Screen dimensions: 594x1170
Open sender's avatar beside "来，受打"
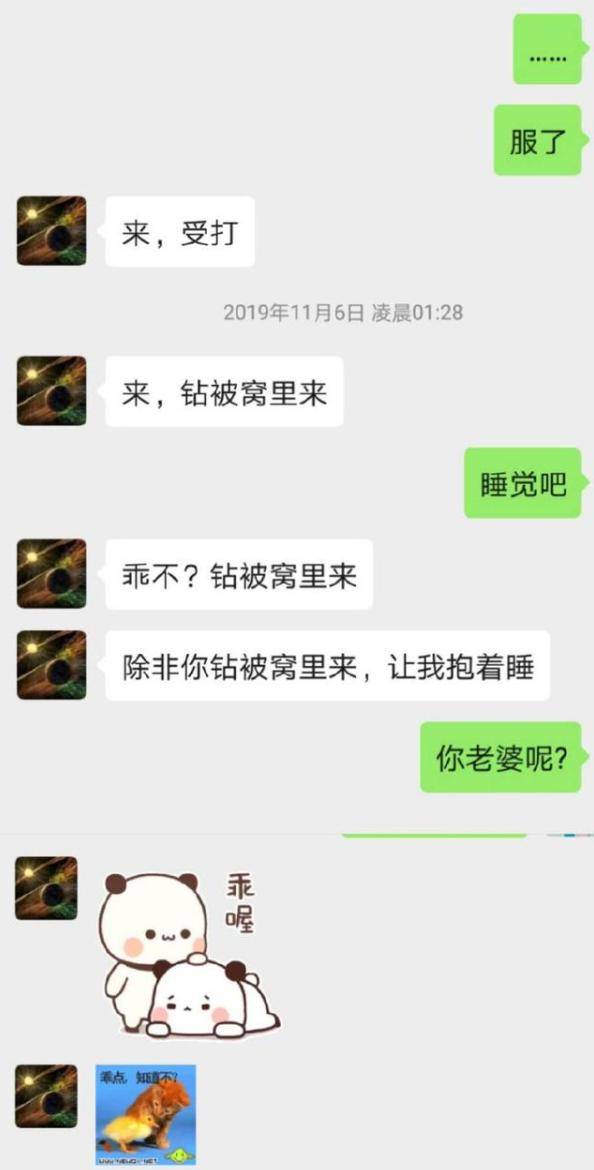tap(51, 231)
